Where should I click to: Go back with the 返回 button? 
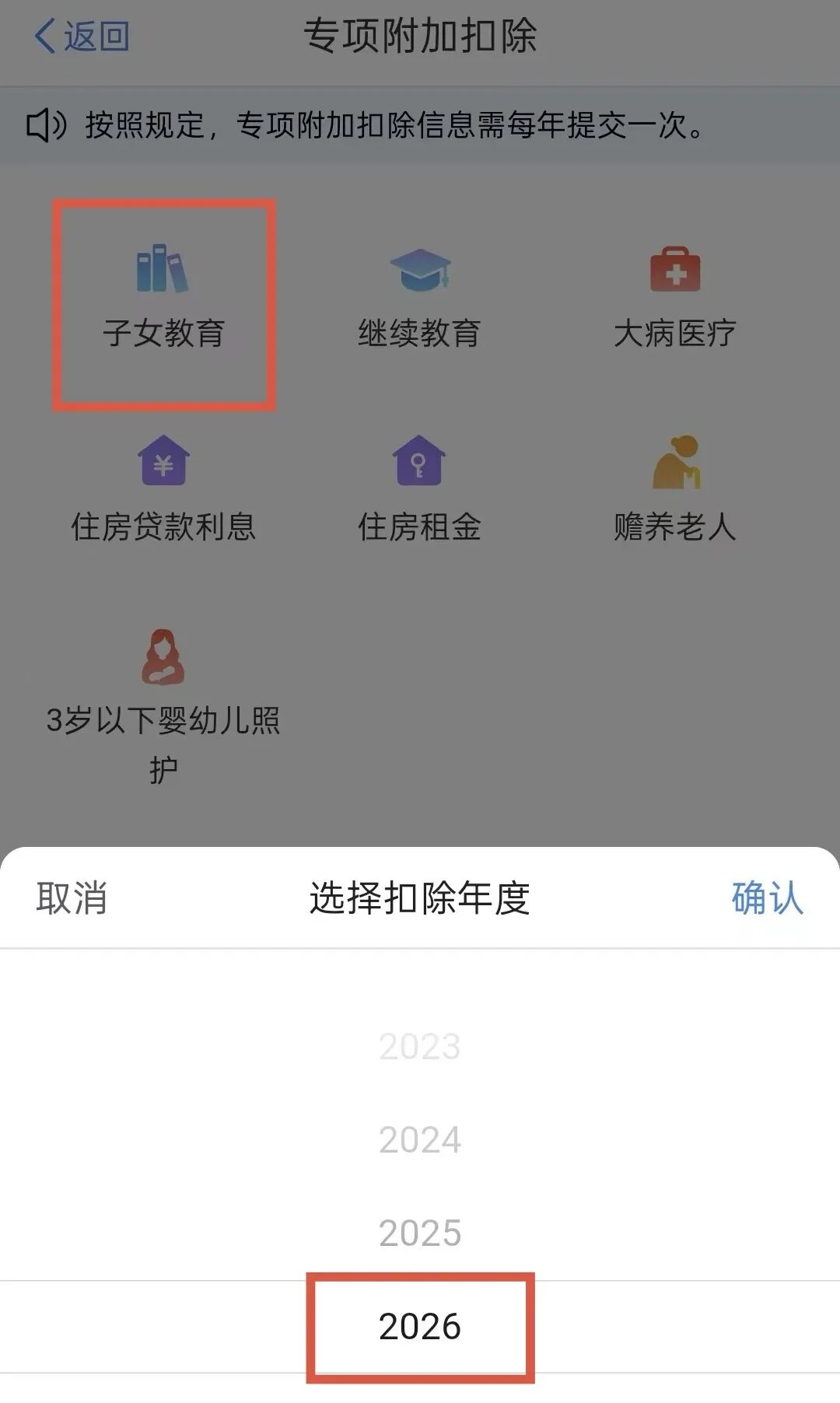coord(82,36)
